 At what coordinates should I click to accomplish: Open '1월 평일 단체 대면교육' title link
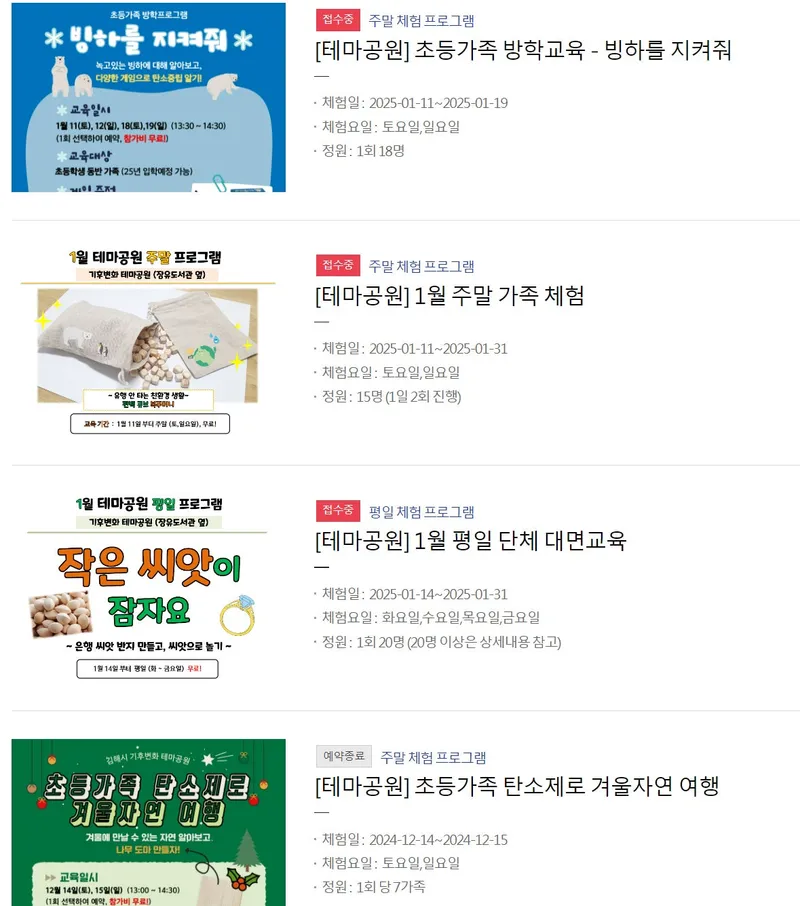470,541
